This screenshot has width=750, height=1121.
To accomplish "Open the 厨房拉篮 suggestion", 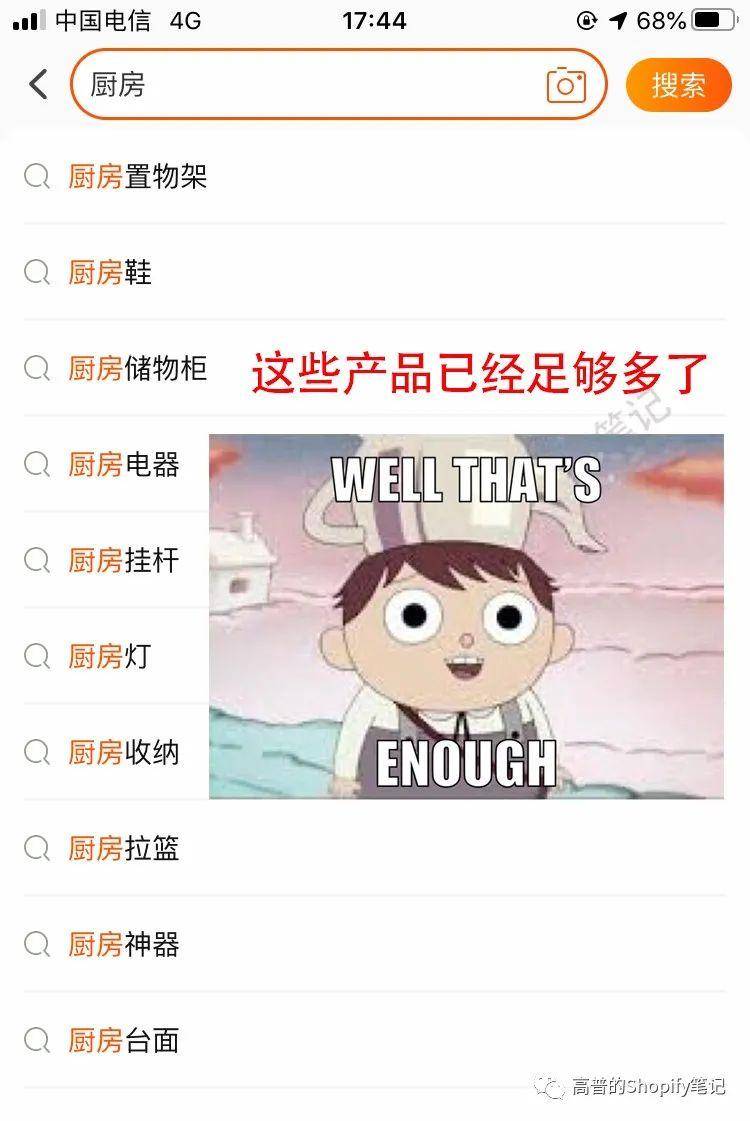I will 124,848.
